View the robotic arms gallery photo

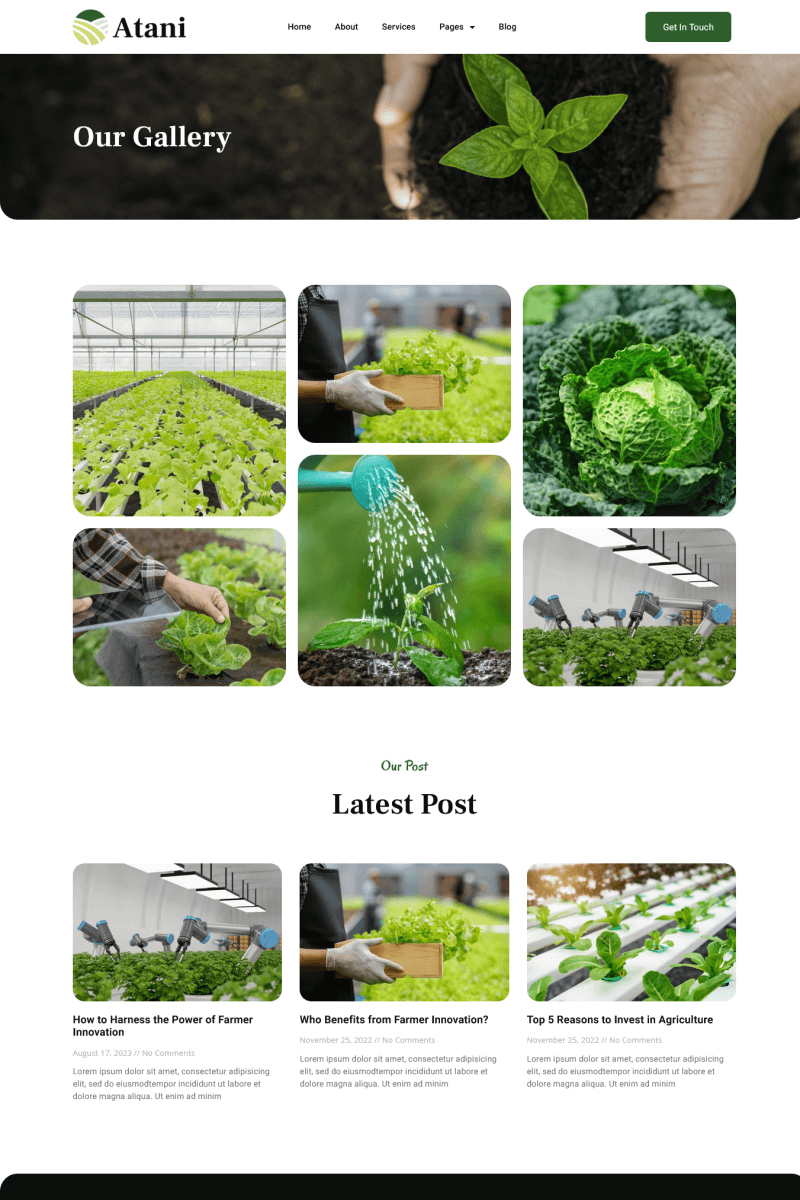point(629,607)
